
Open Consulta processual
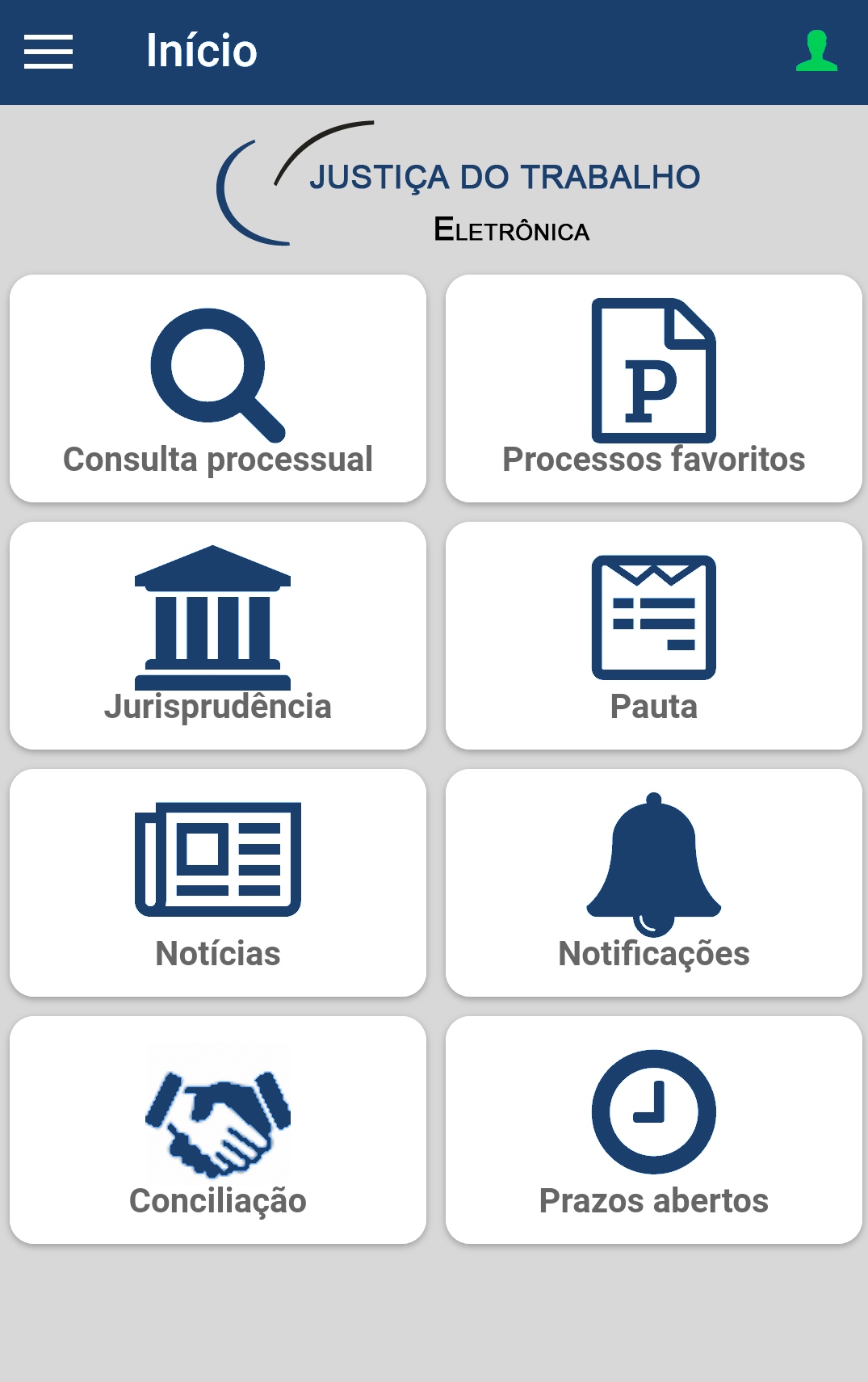(218, 389)
